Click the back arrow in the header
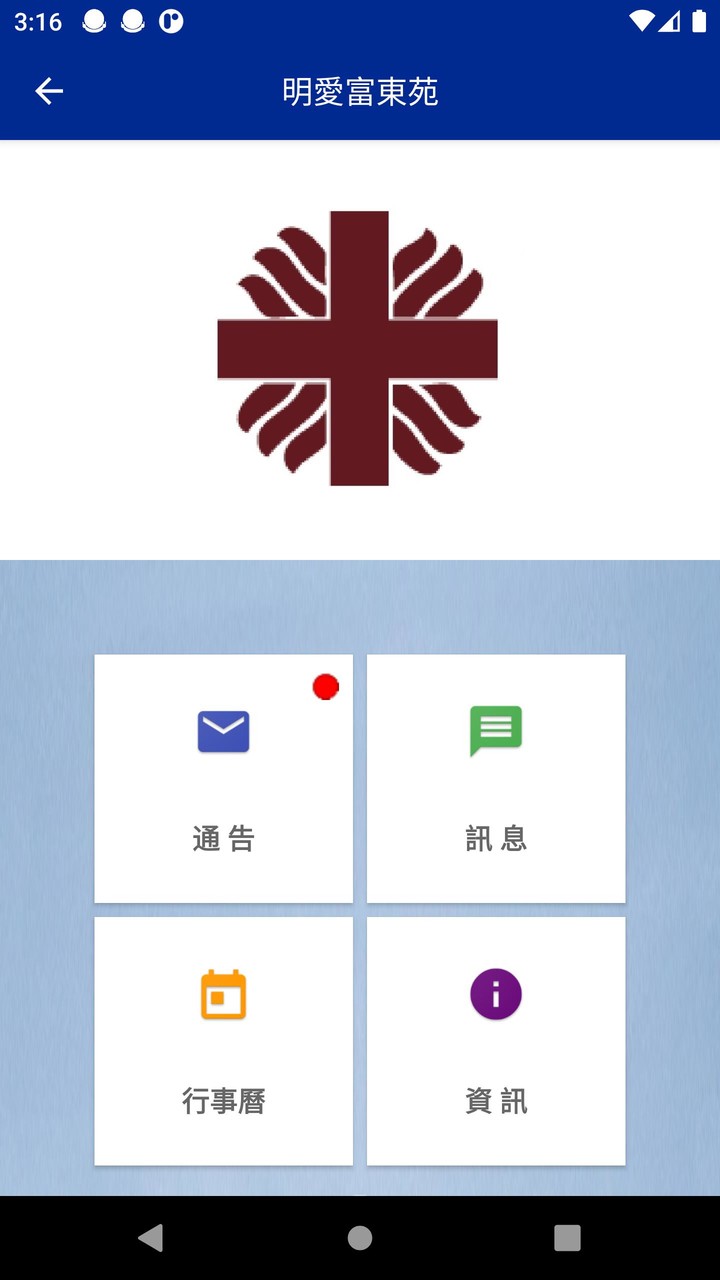Image resolution: width=720 pixels, height=1280 pixels. (x=48, y=90)
